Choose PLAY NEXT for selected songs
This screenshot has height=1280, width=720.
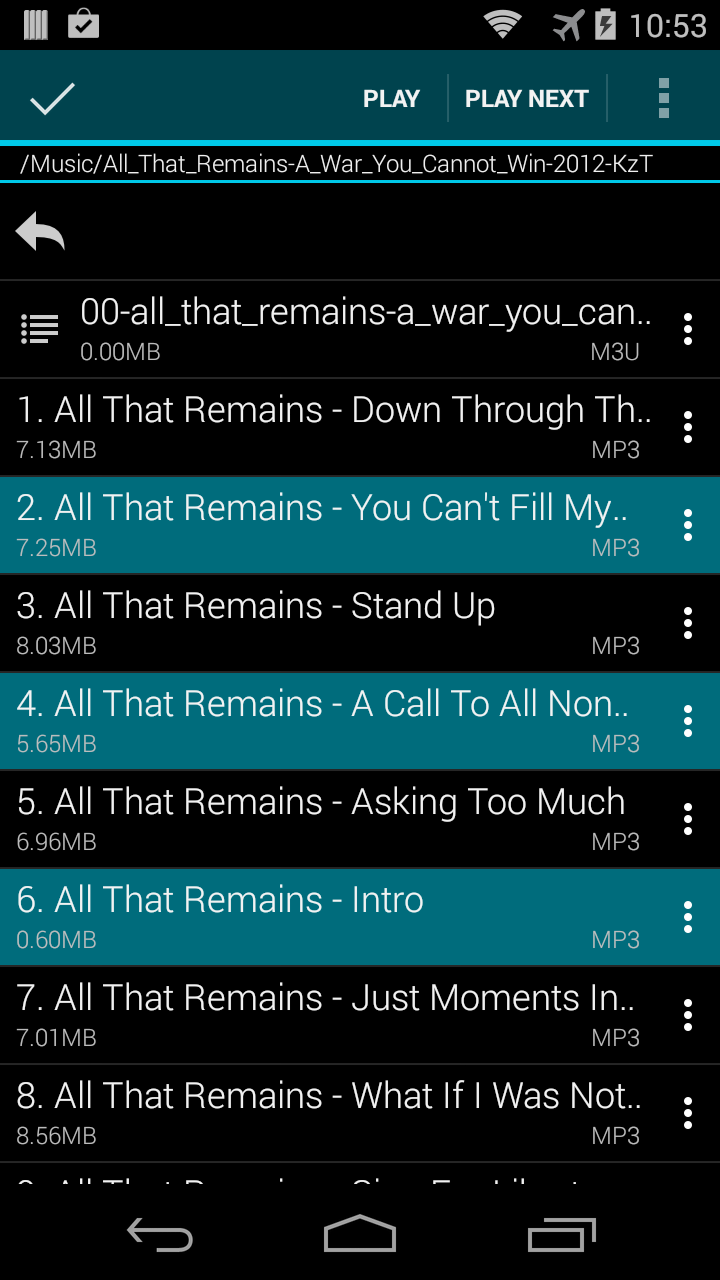click(526, 98)
